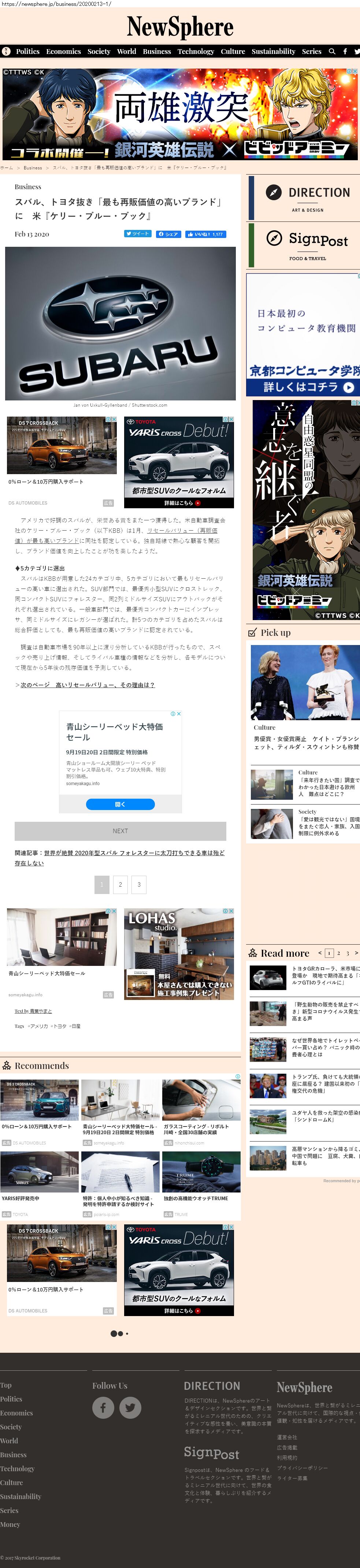Go to article page 3
This screenshot has width=360, height=1568.
tap(139, 884)
